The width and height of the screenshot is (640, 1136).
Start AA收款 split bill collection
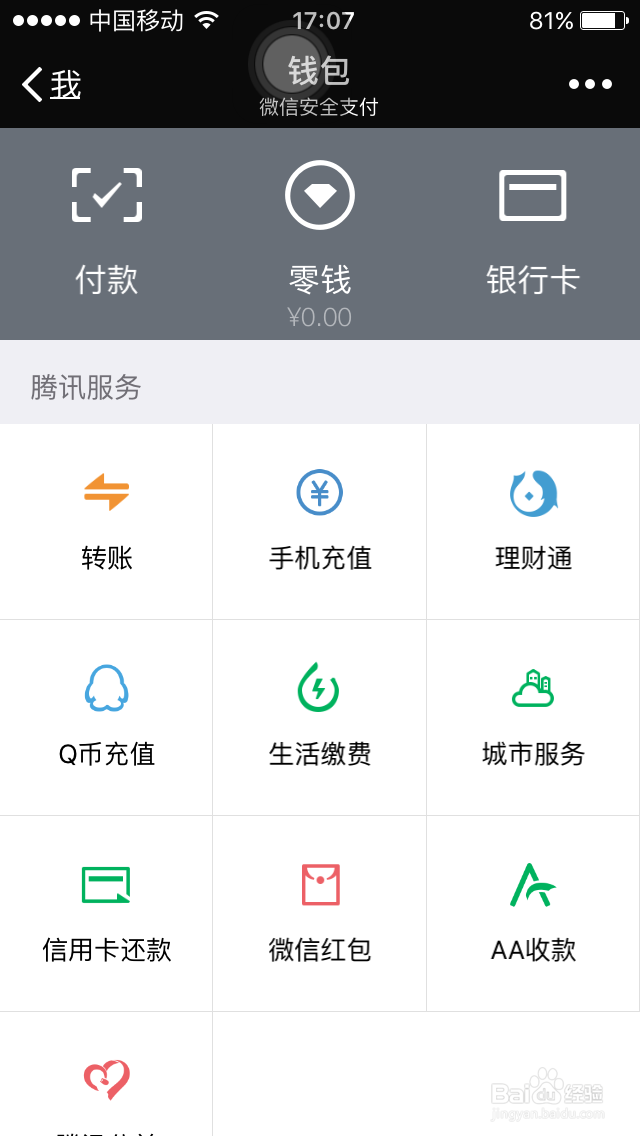pyautogui.click(x=533, y=914)
